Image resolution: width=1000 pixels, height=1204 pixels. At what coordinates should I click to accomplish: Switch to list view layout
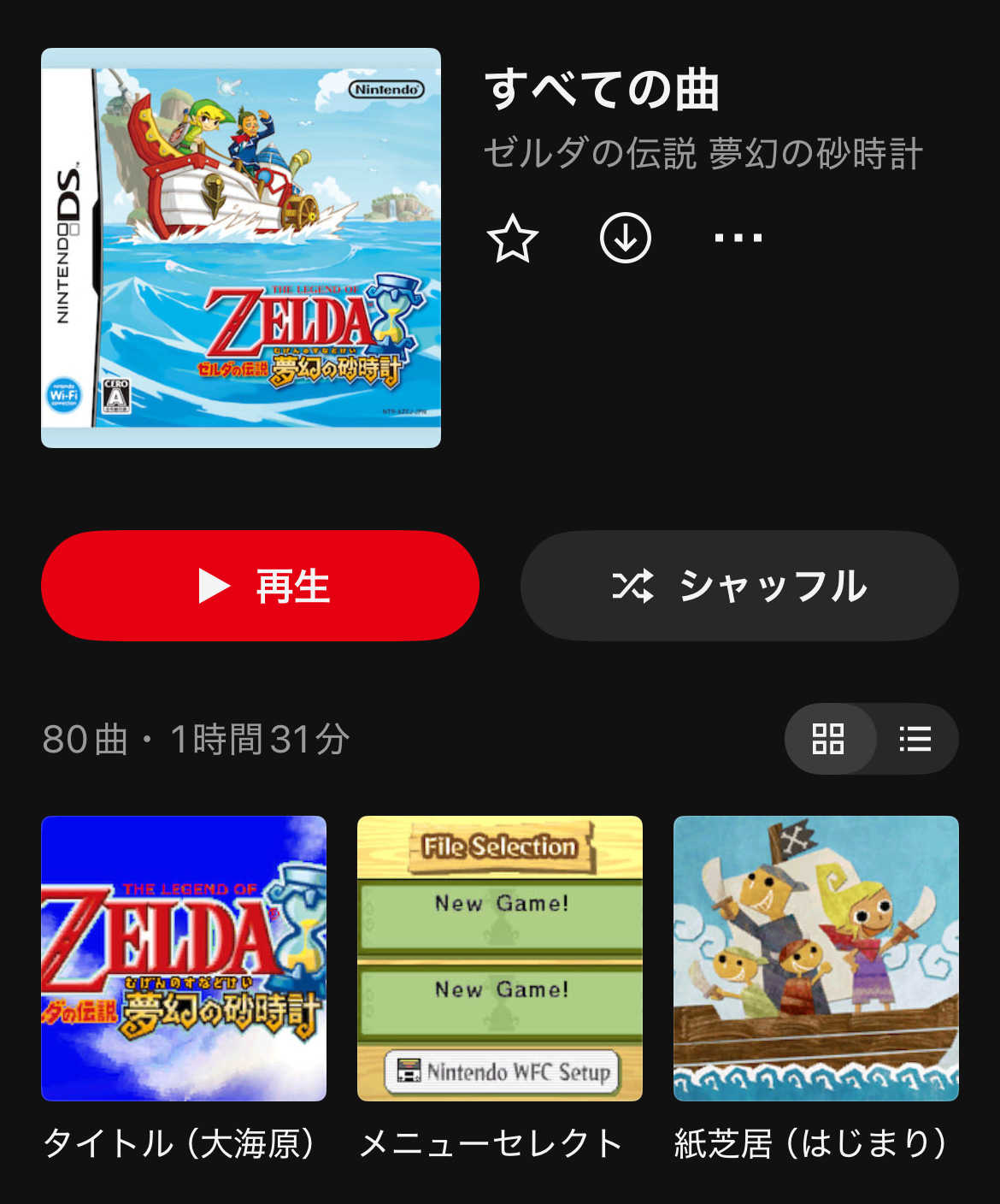915,739
